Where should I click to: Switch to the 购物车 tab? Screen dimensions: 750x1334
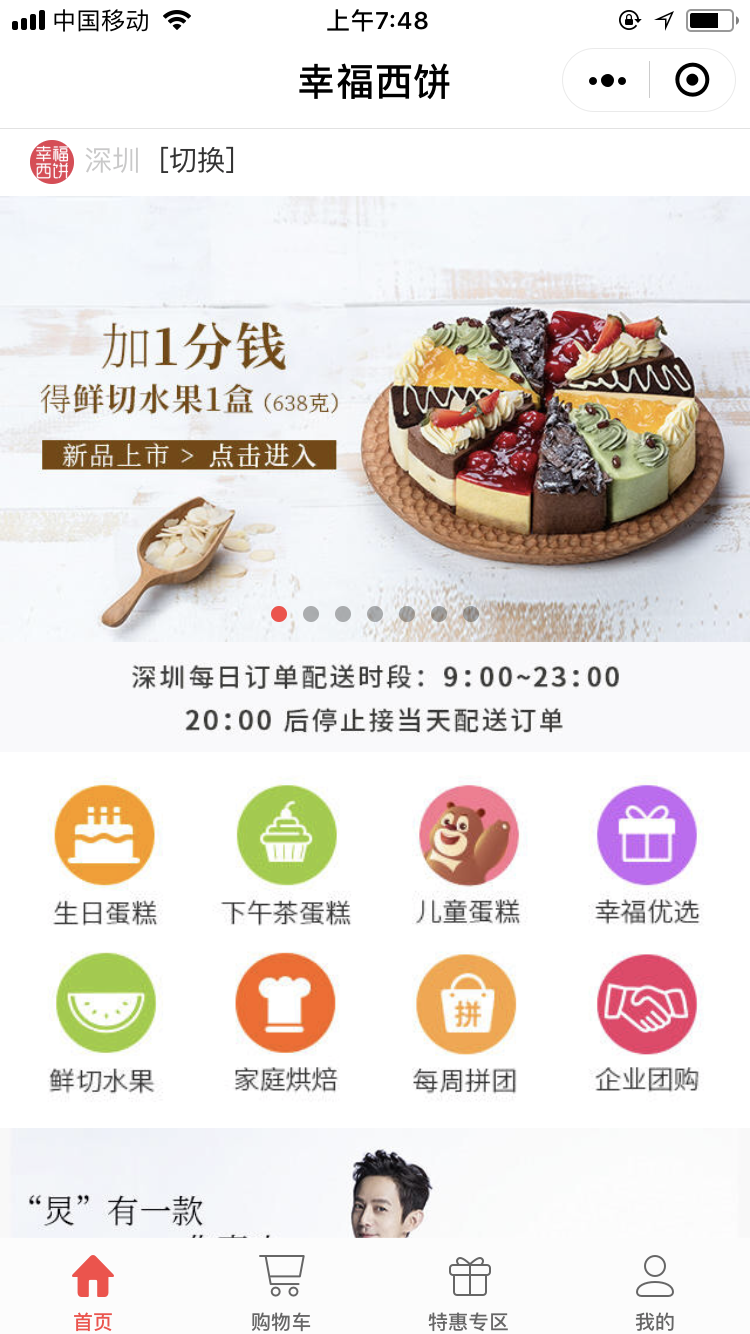coord(281,1292)
